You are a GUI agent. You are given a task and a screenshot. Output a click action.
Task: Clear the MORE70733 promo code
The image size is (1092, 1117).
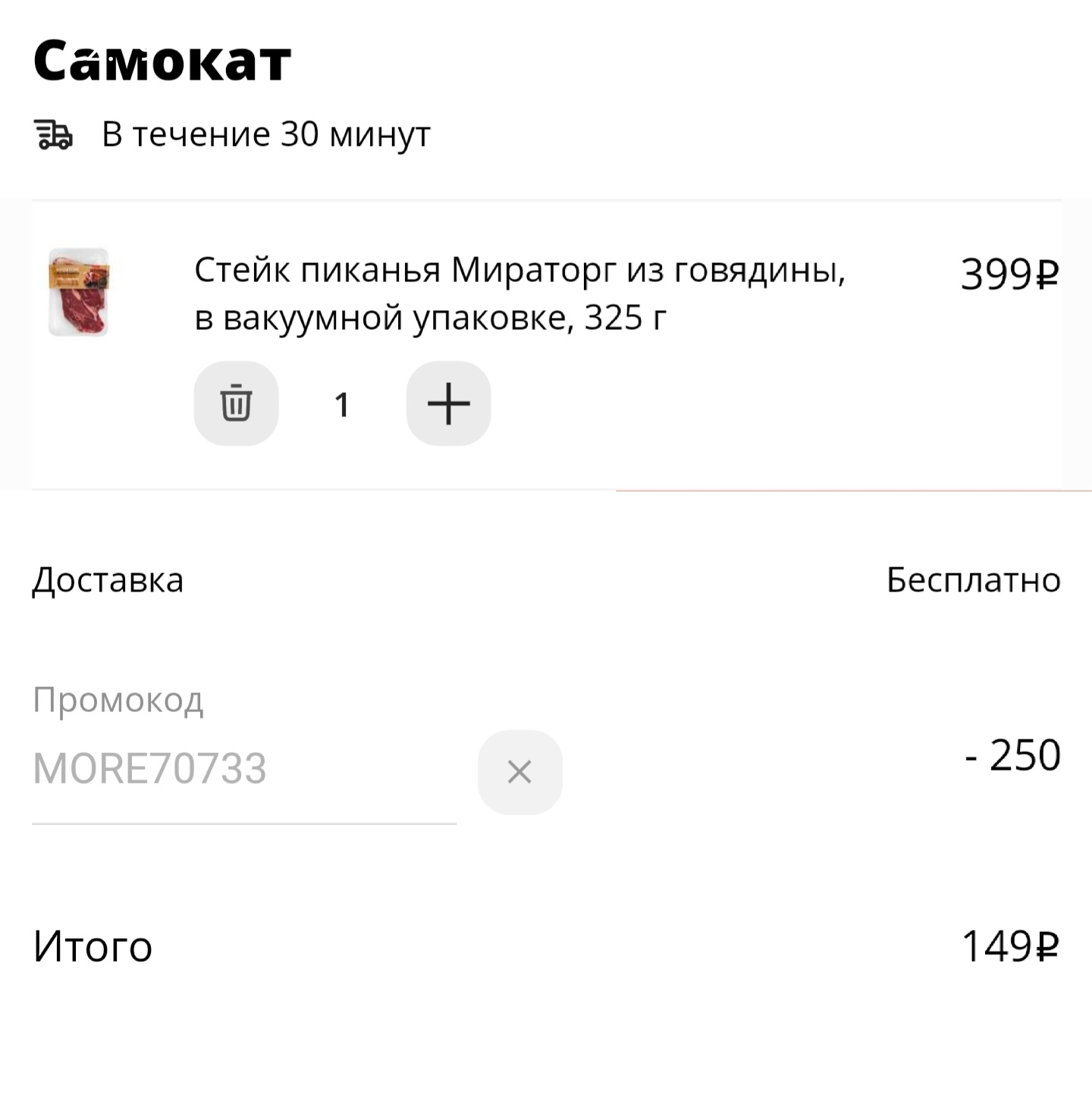pos(519,772)
